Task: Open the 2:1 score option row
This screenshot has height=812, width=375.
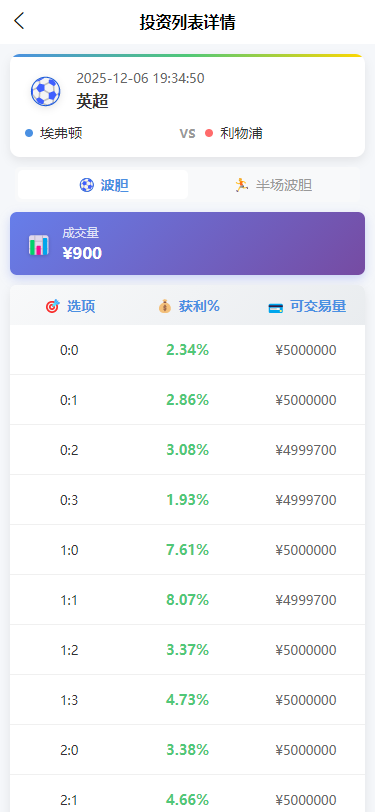Action: click(x=188, y=793)
